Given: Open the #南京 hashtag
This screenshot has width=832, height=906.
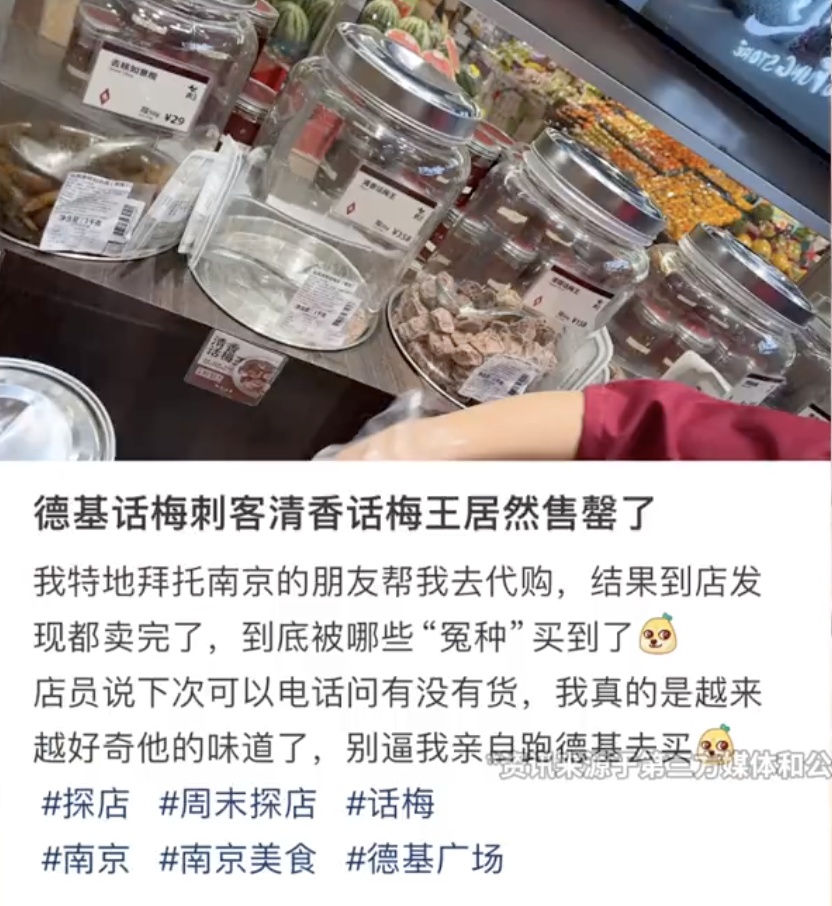Looking at the screenshot, I should [85, 859].
